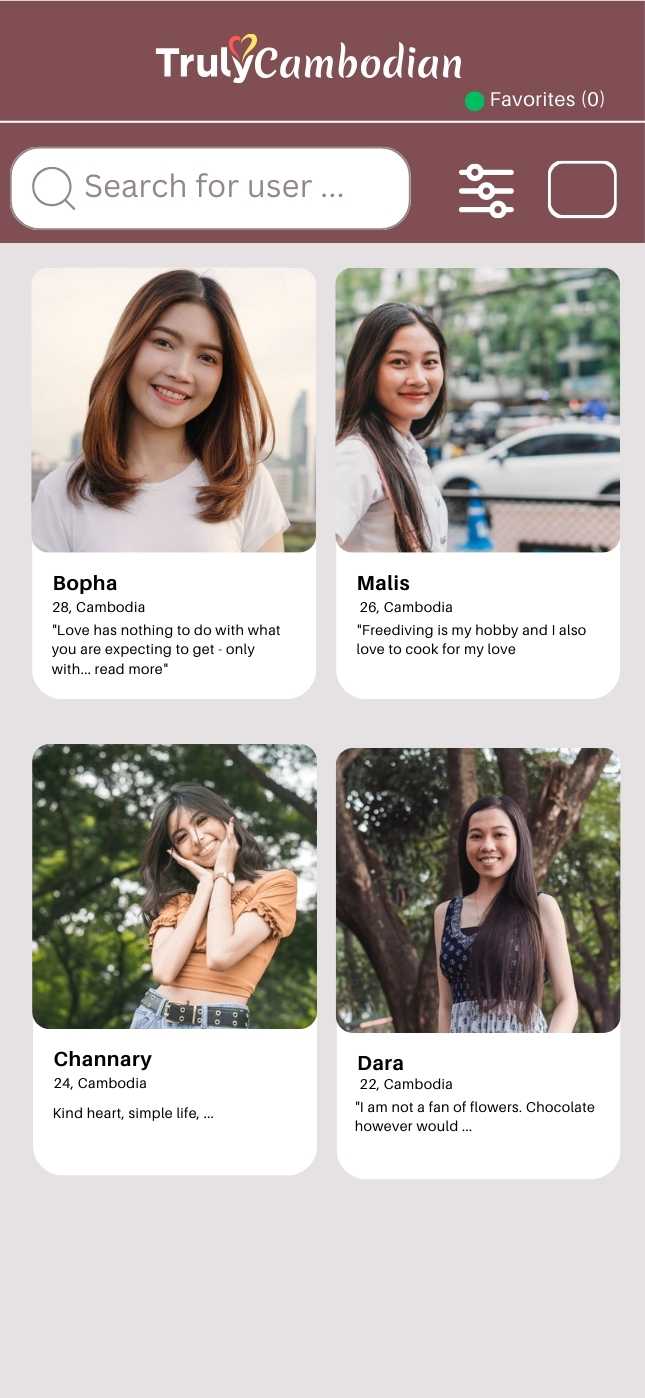Open Dara's profile card
This screenshot has width=645, height=1398.
[x=478, y=962]
